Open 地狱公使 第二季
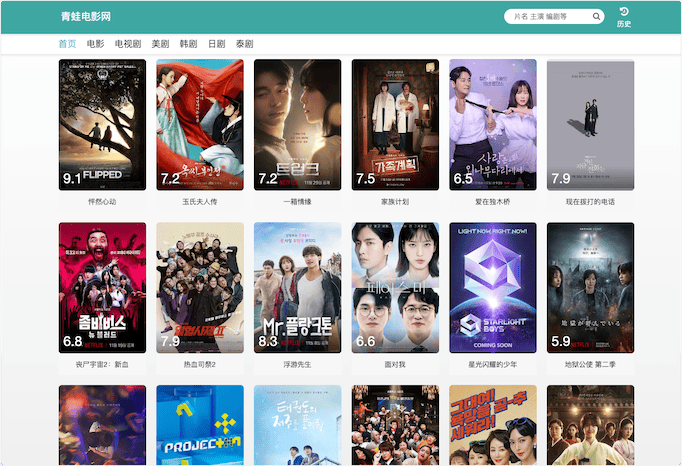Viewport: 682px width, 466px height. [590, 288]
